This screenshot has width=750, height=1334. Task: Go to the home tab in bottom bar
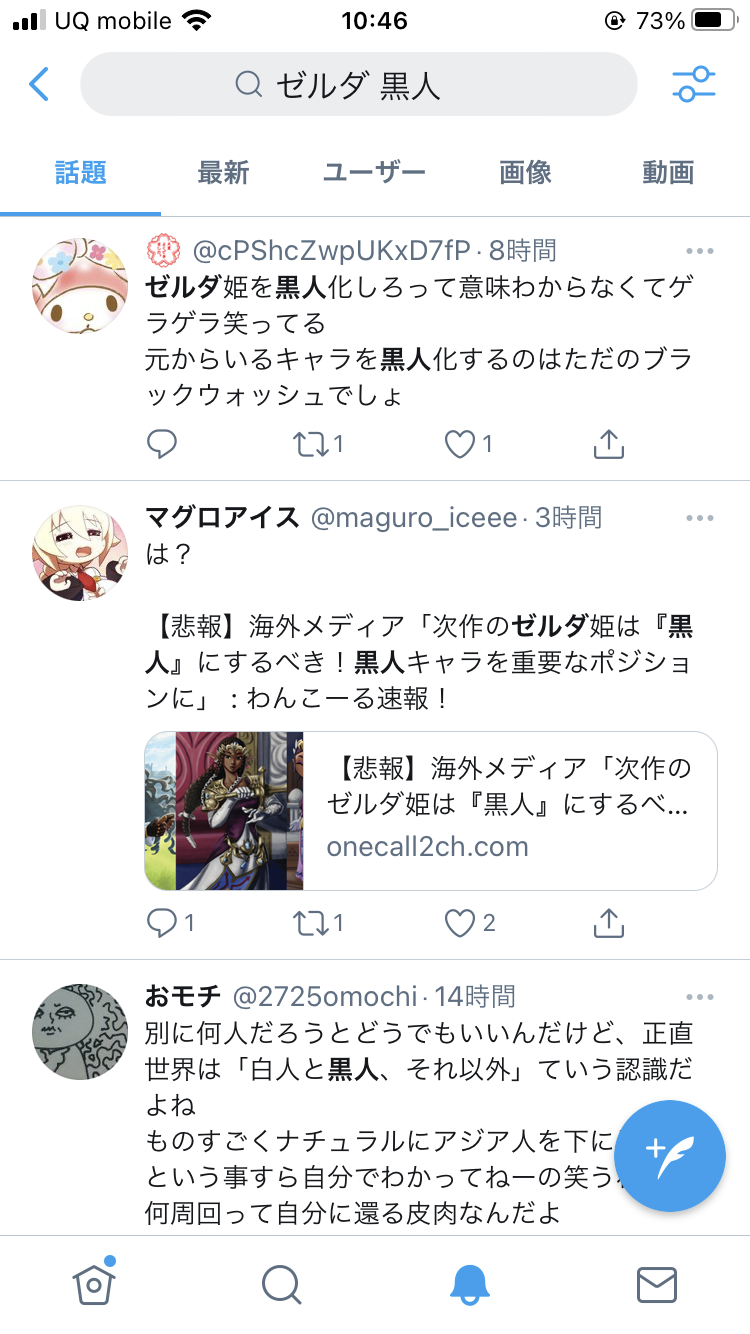[94, 1282]
